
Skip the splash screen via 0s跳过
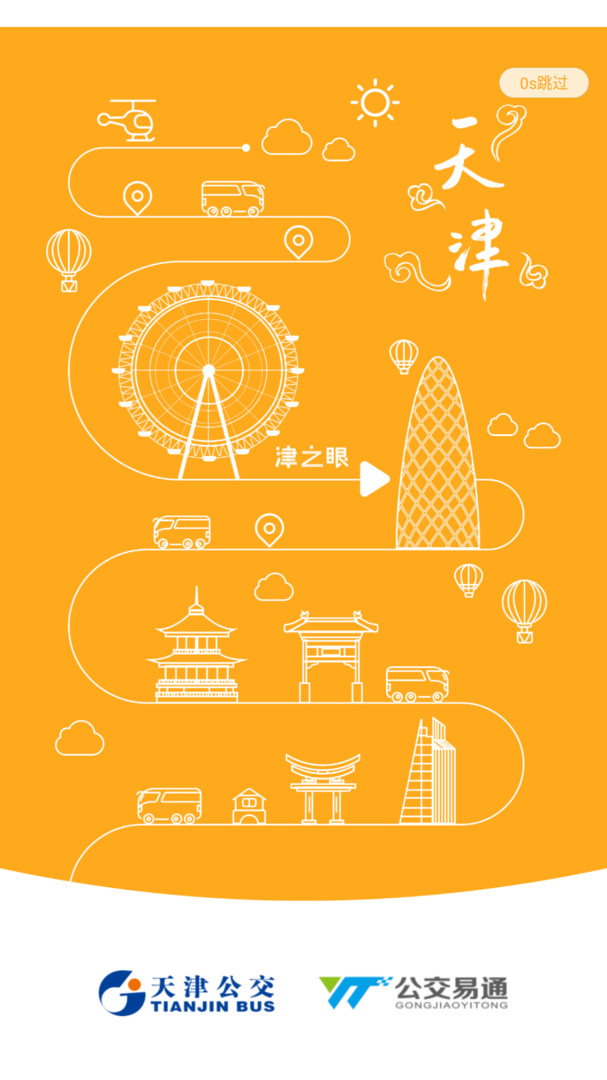543,83
